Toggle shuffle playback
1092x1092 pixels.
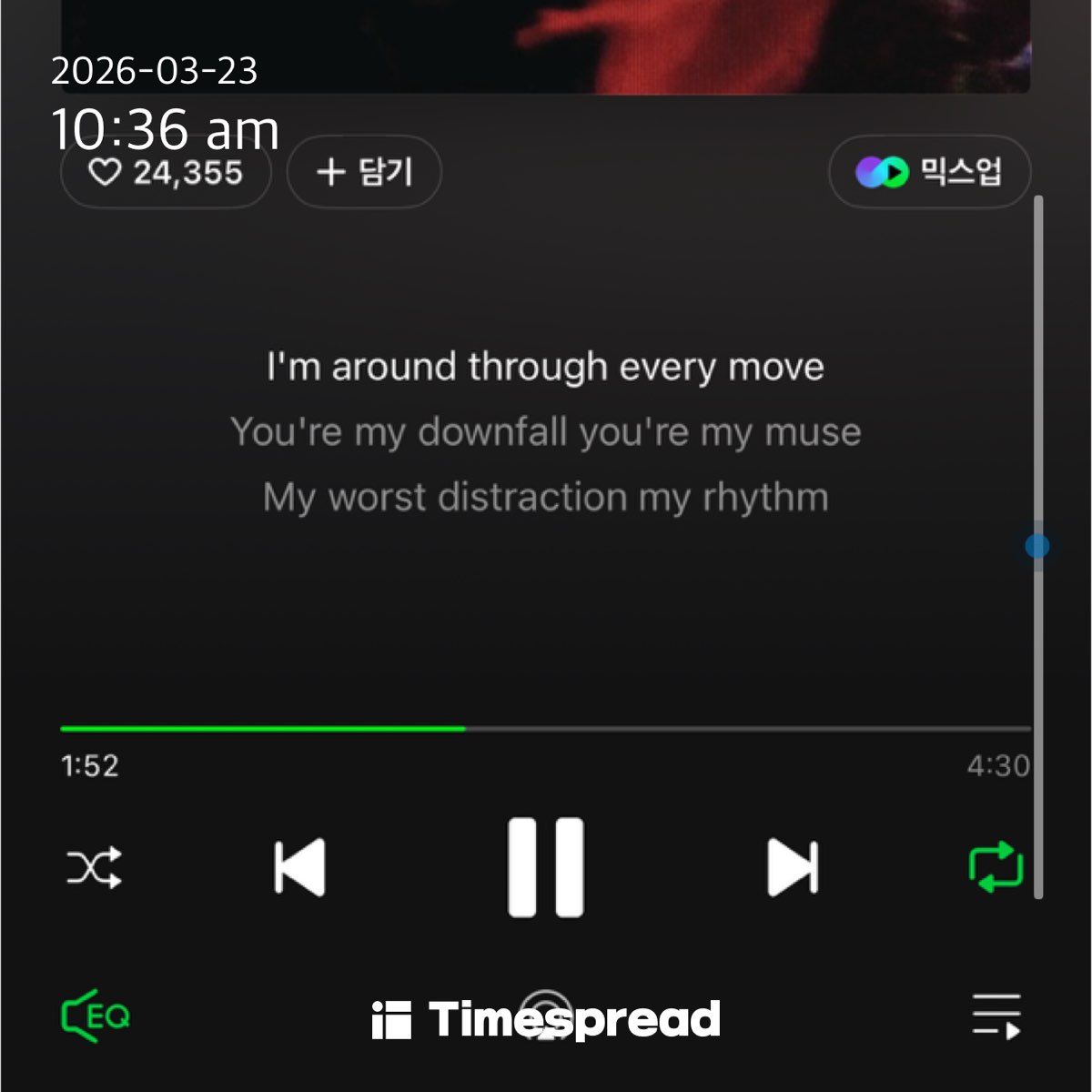[x=95, y=867]
